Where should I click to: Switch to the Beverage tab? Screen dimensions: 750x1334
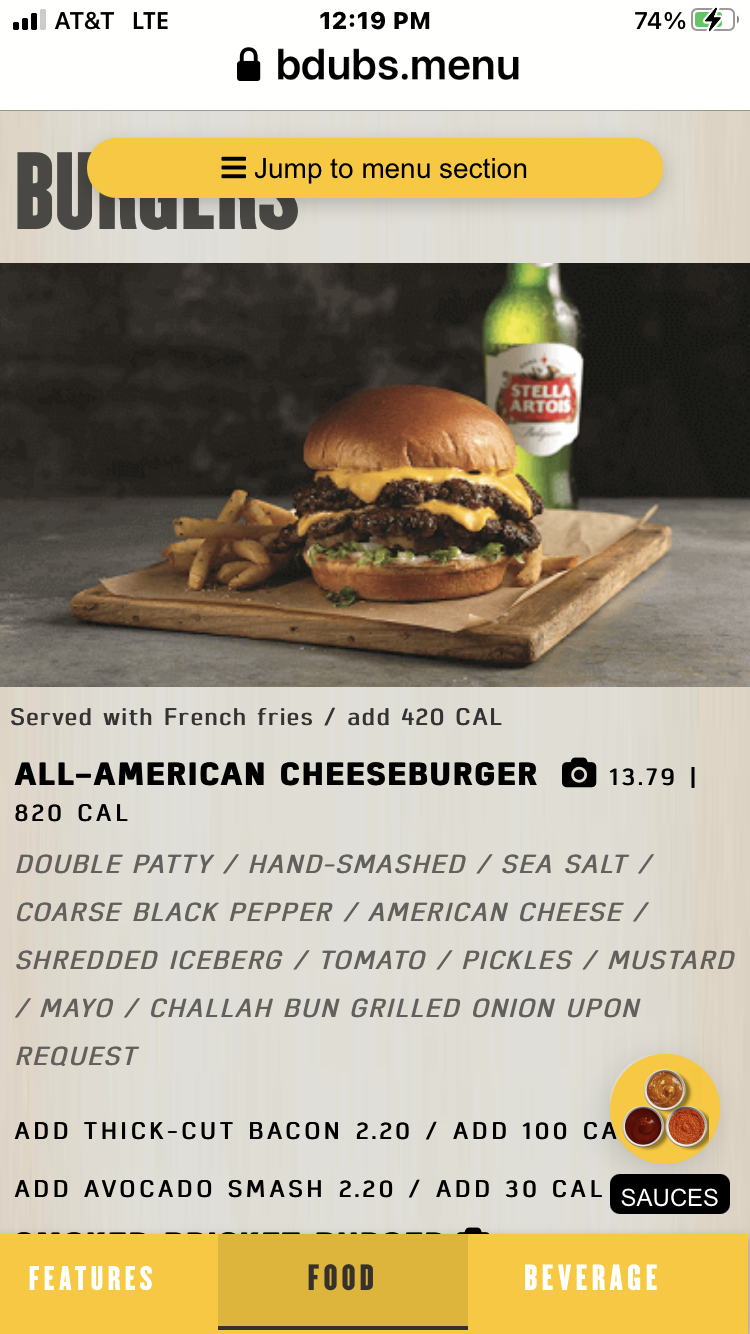pos(591,1278)
